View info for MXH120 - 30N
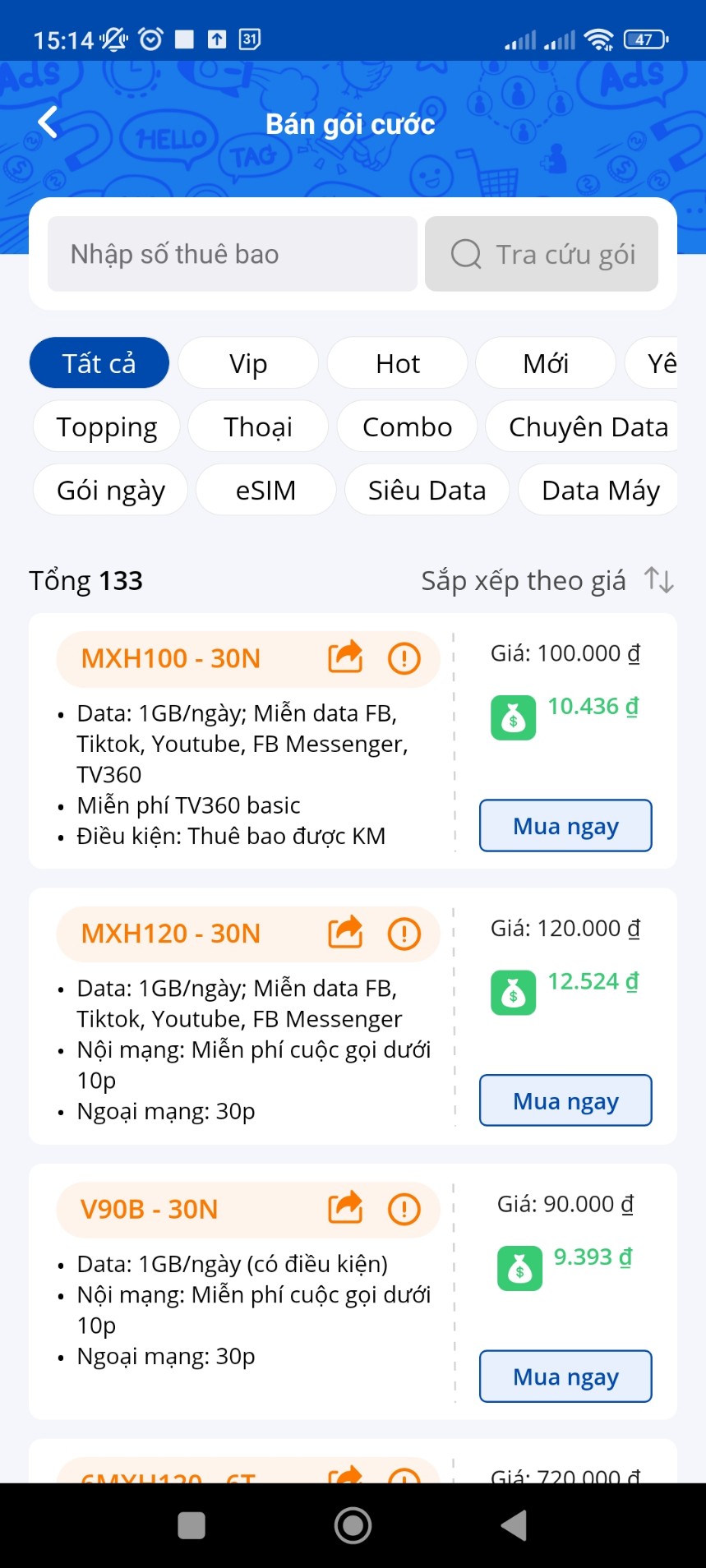 click(x=404, y=934)
